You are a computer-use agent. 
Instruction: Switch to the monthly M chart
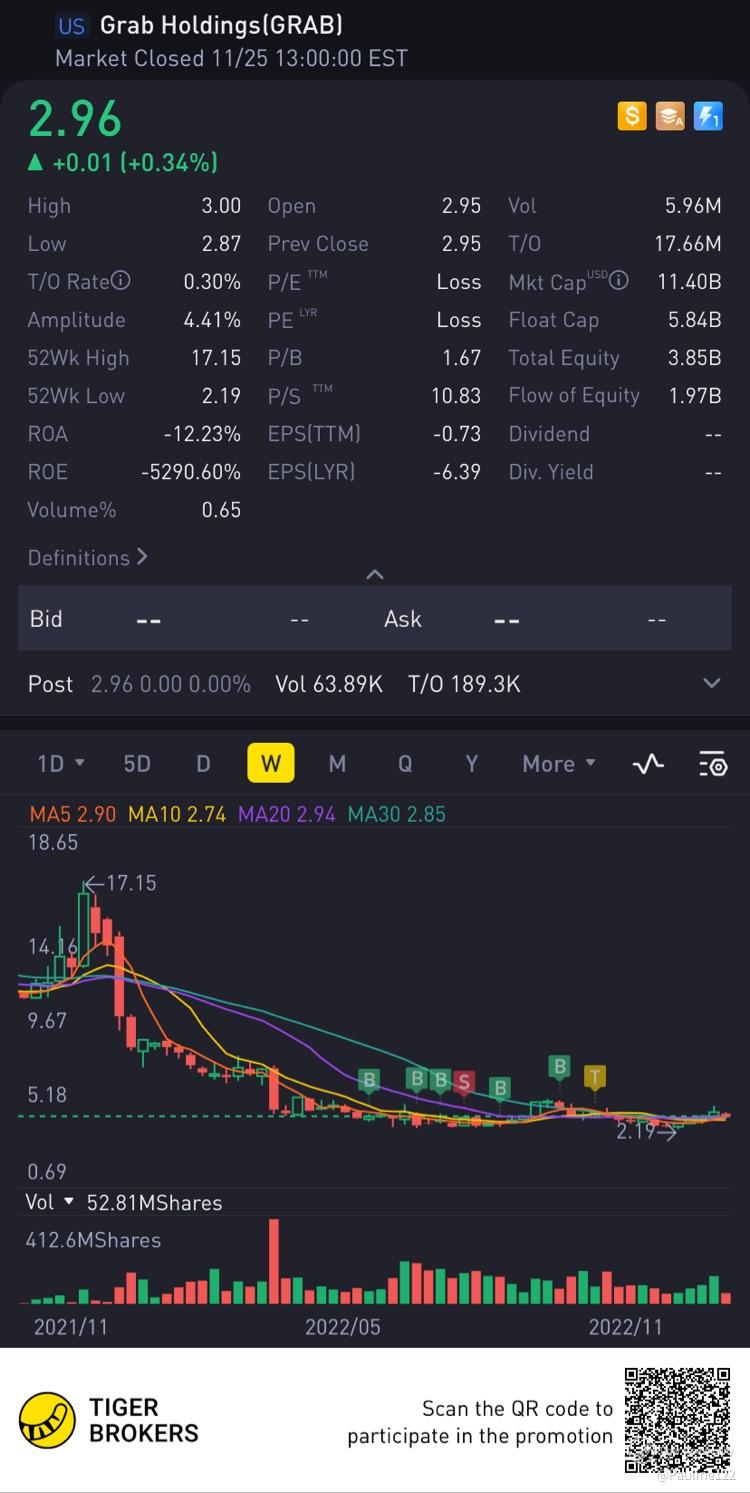coord(337,764)
